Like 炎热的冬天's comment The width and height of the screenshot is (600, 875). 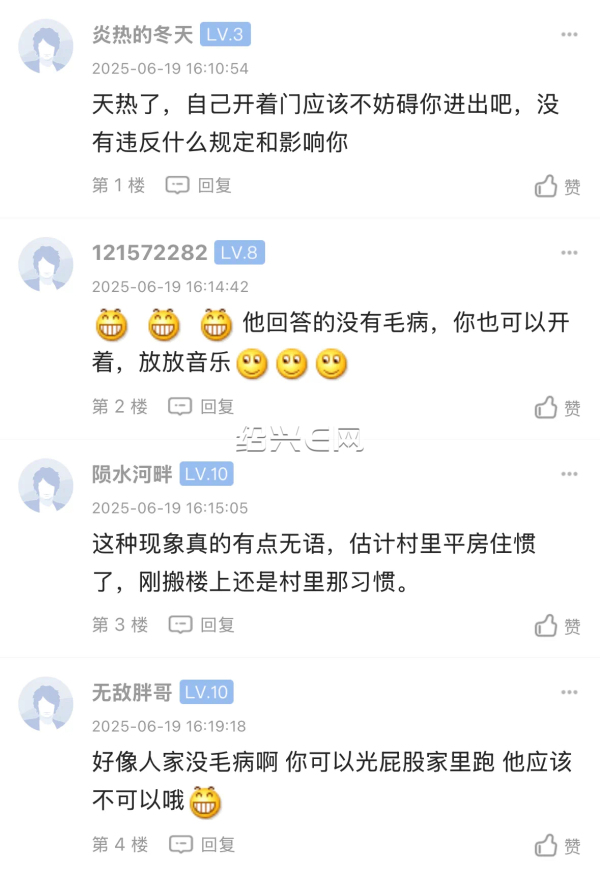(557, 187)
